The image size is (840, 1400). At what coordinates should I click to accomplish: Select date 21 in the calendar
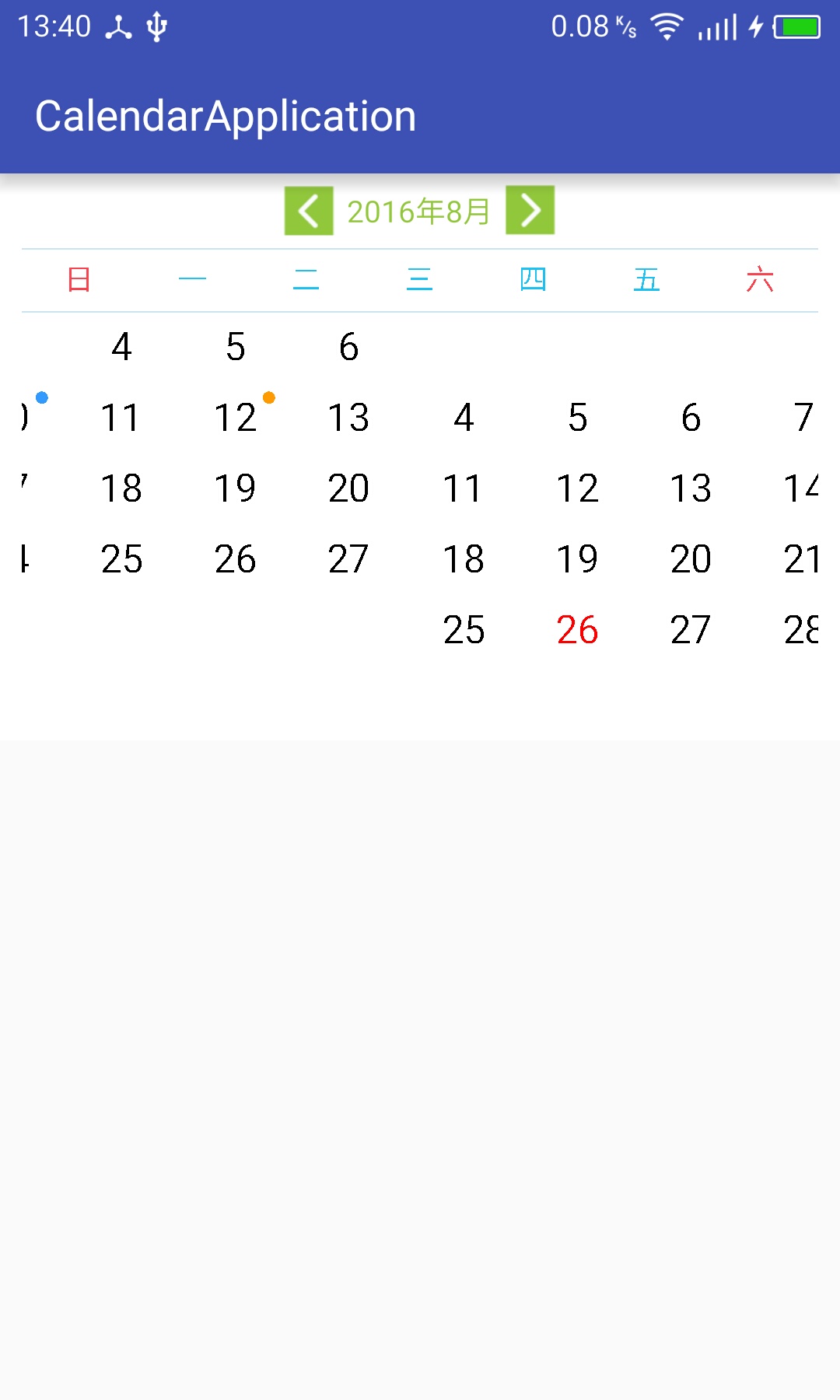(801, 559)
